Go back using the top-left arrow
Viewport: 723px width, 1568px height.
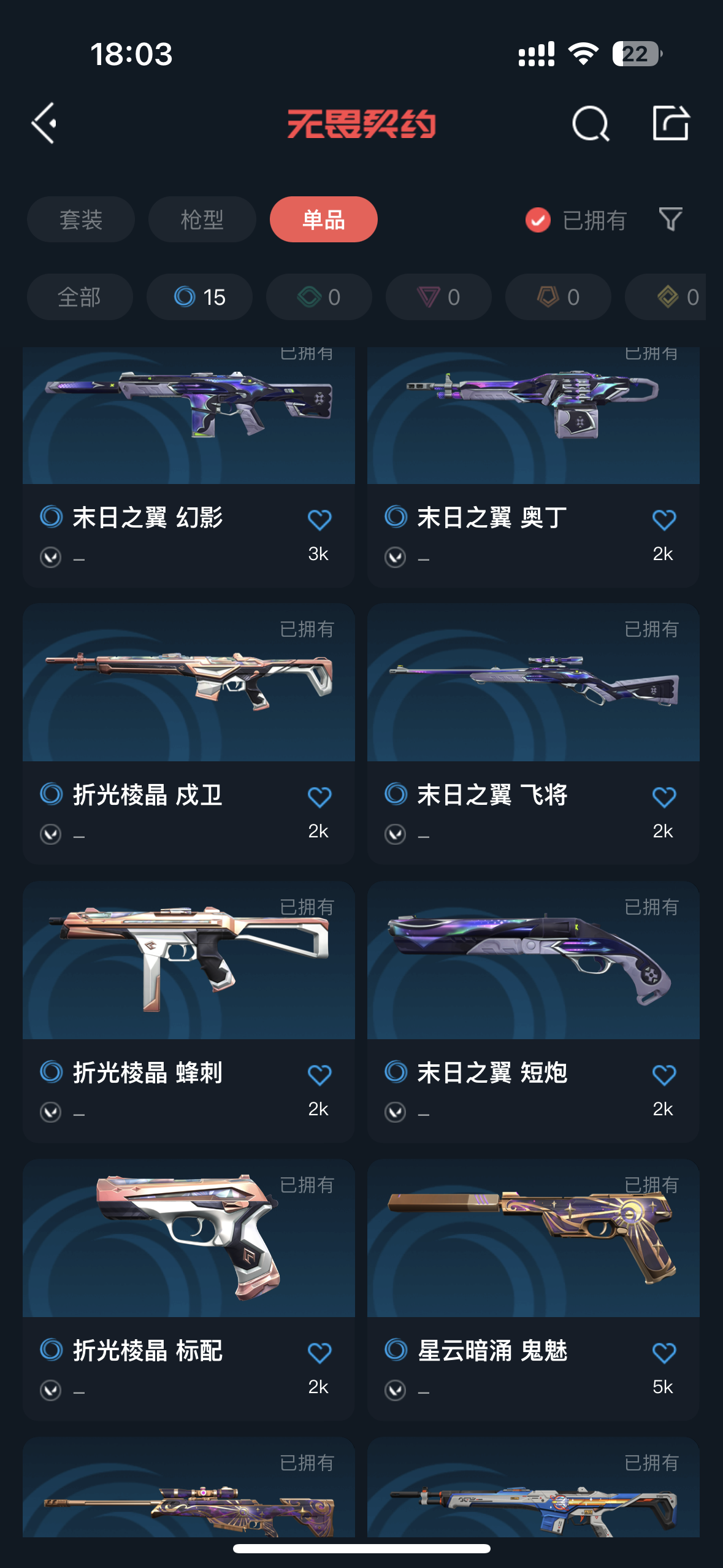(44, 123)
